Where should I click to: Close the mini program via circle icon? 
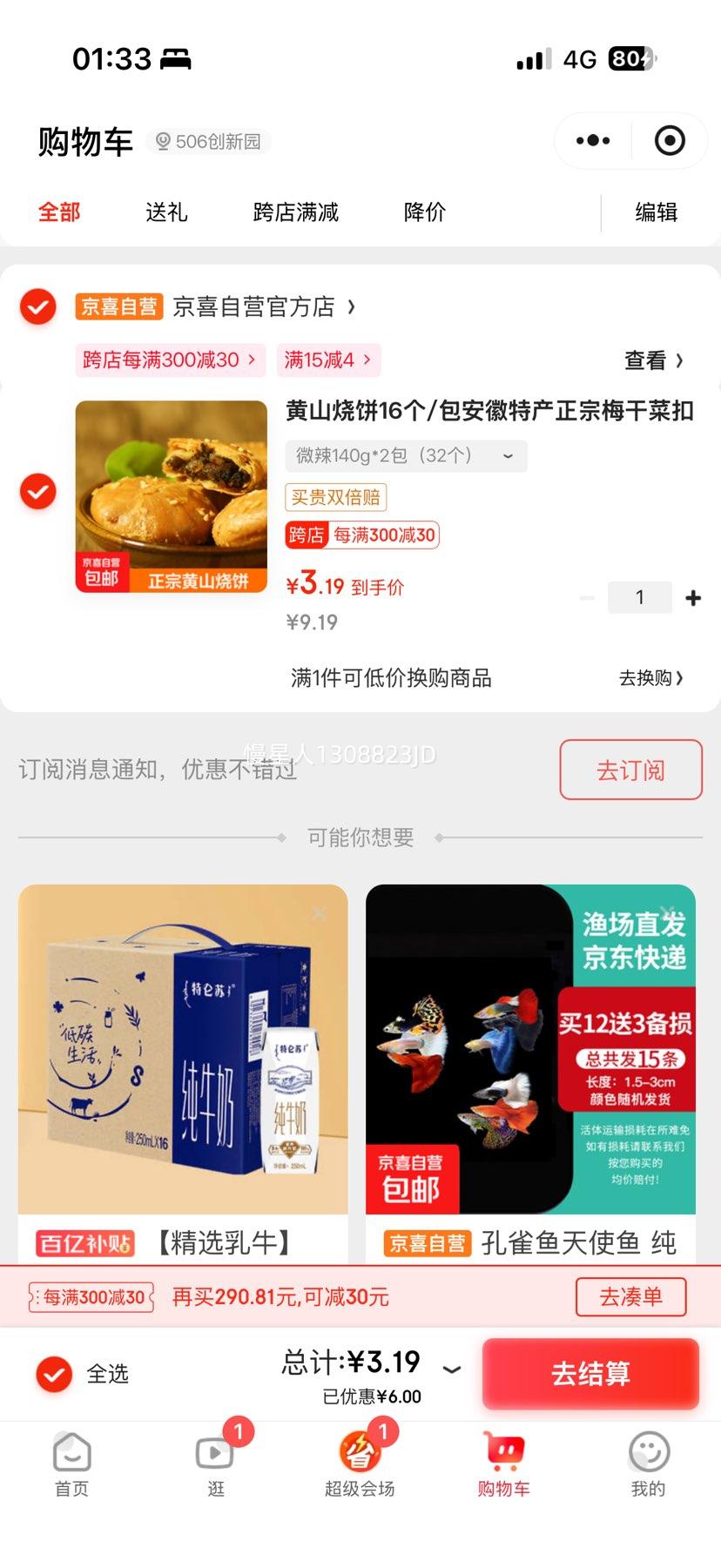pyautogui.click(x=670, y=141)
